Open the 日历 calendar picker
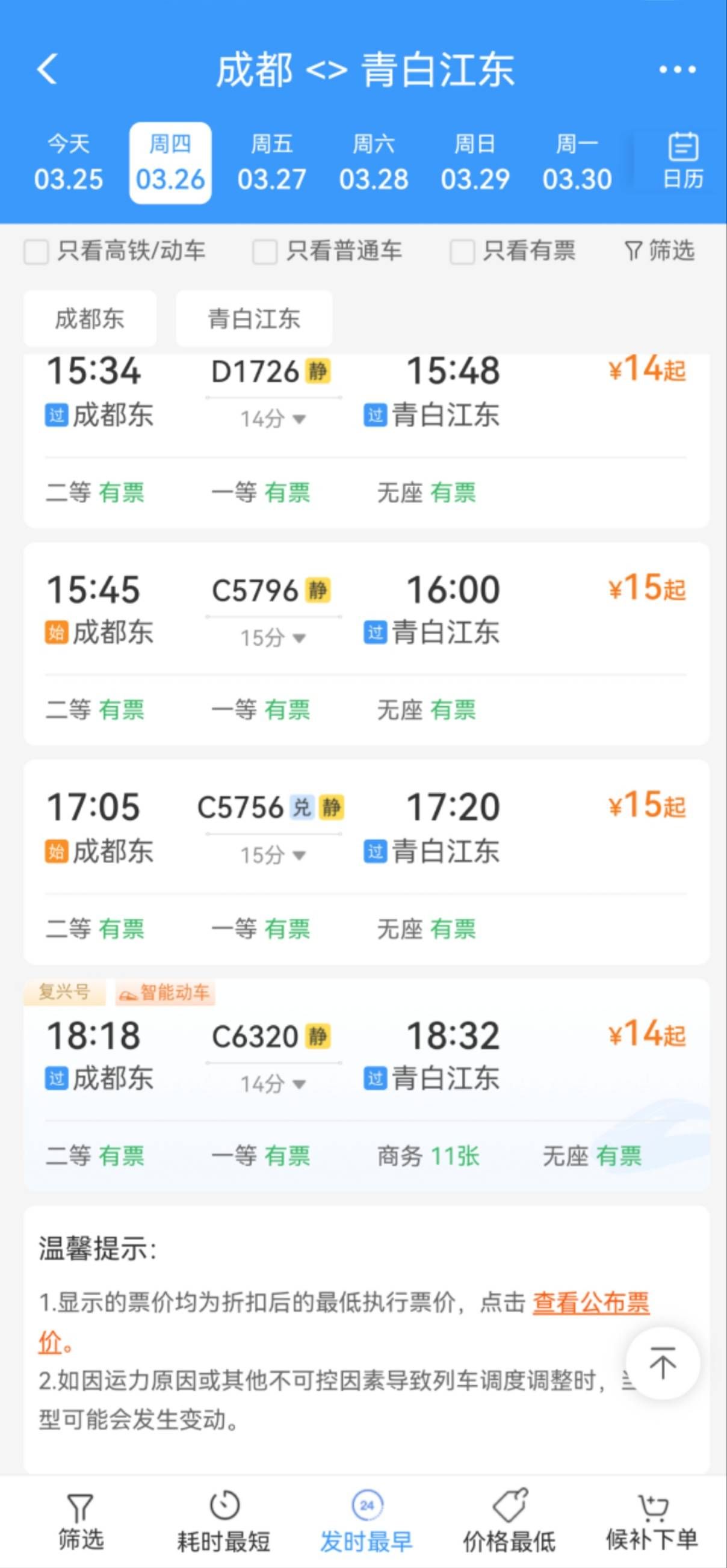Screen dimensions: 727x1568 [682, 161]
